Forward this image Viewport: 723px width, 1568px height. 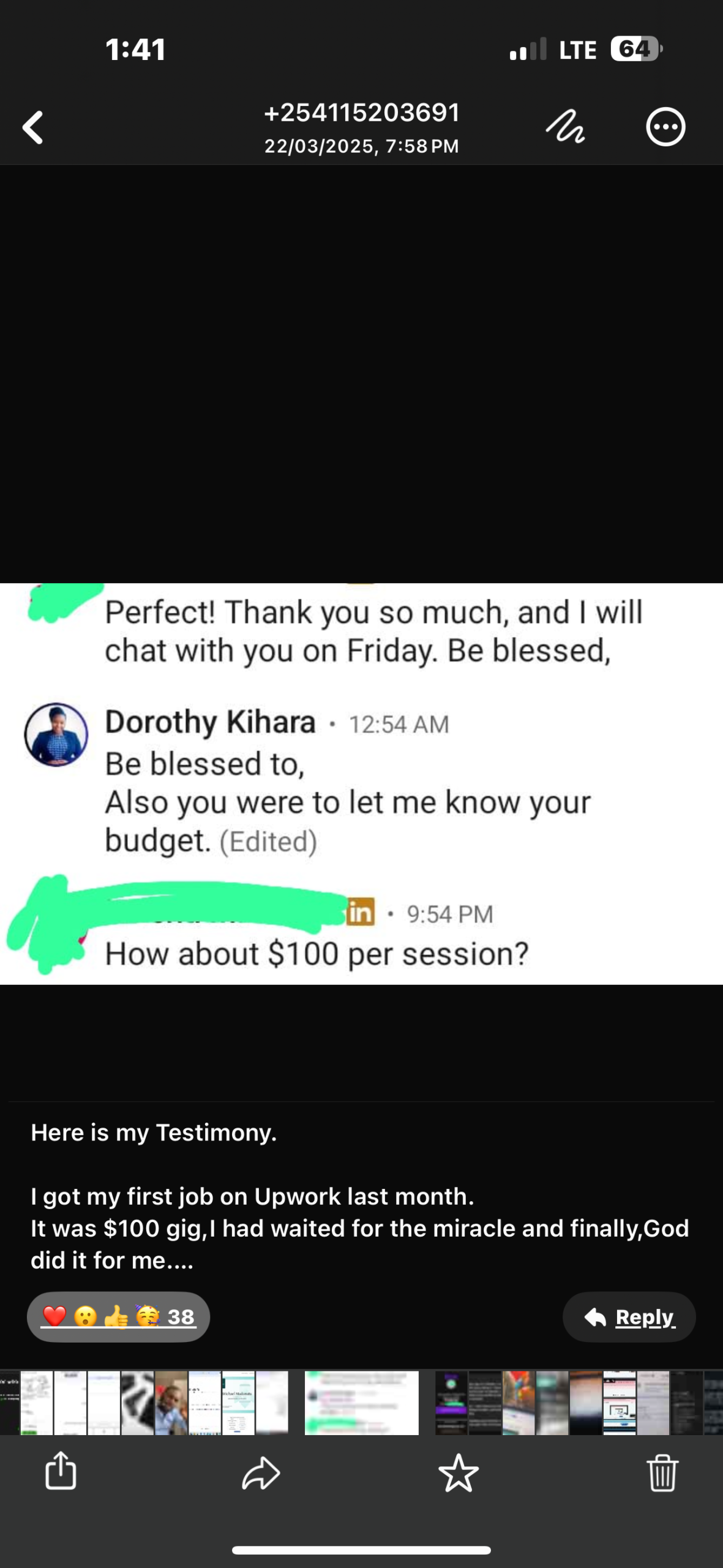coord(261,1472)
